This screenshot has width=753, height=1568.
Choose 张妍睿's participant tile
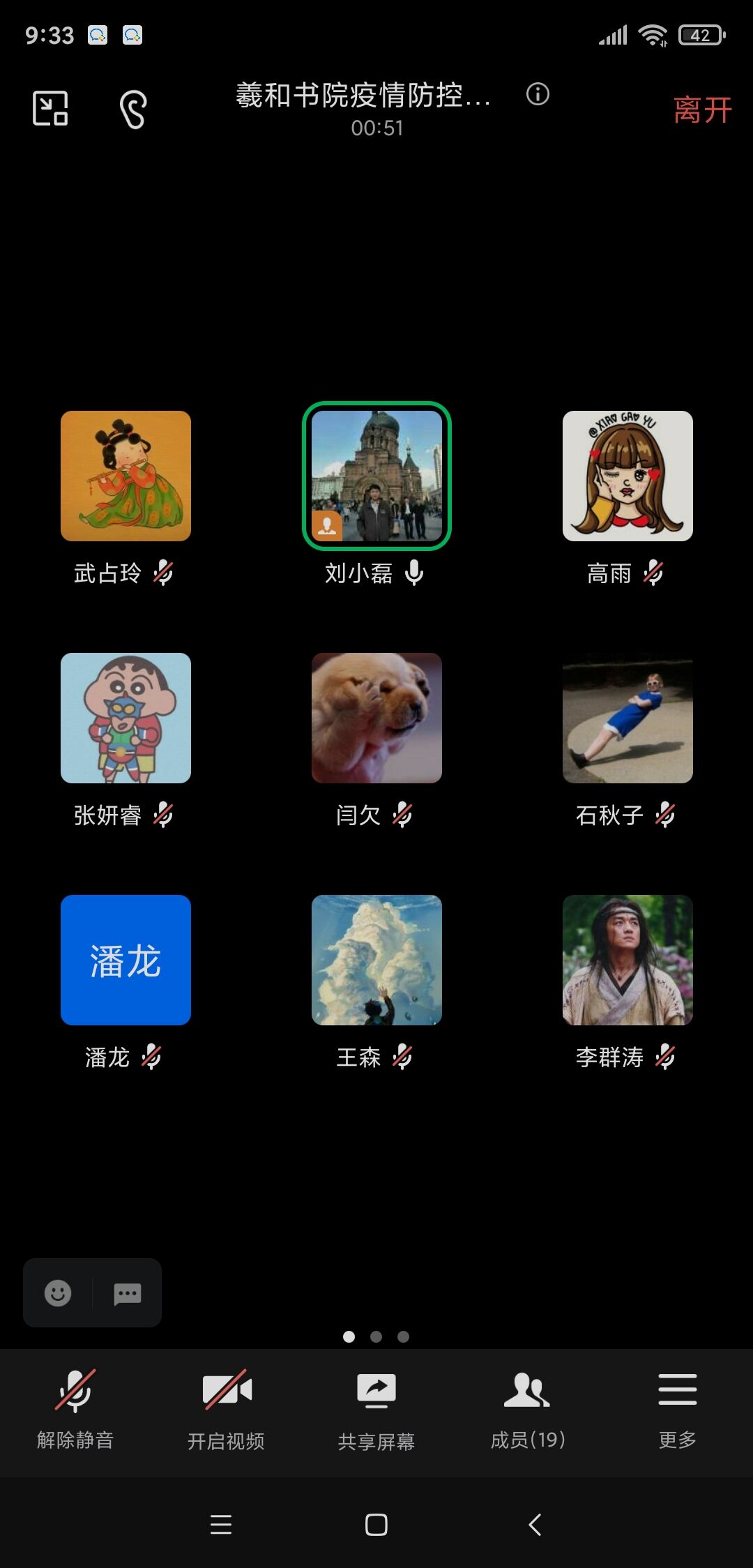pos(125,718)
